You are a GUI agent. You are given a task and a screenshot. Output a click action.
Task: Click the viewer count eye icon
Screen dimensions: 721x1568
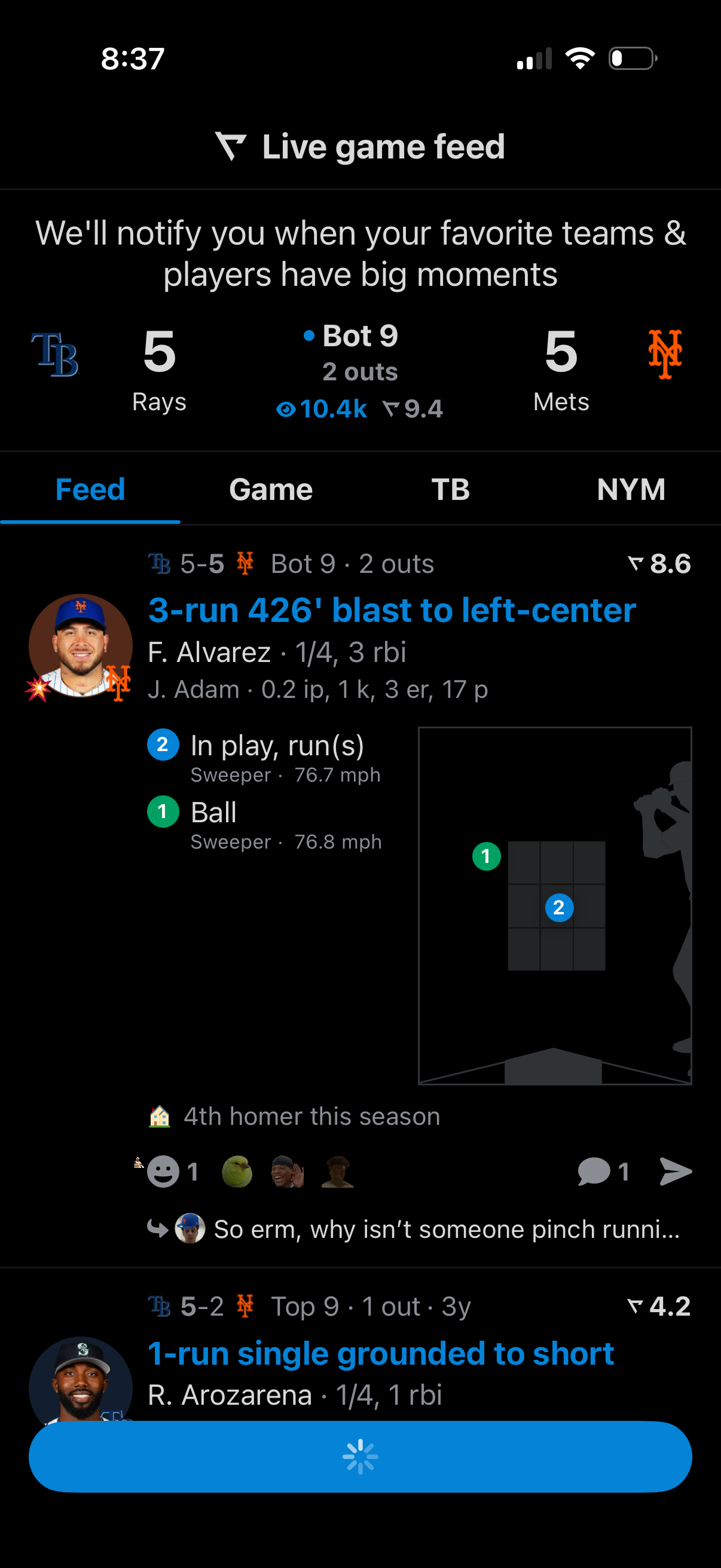[286, 409]
